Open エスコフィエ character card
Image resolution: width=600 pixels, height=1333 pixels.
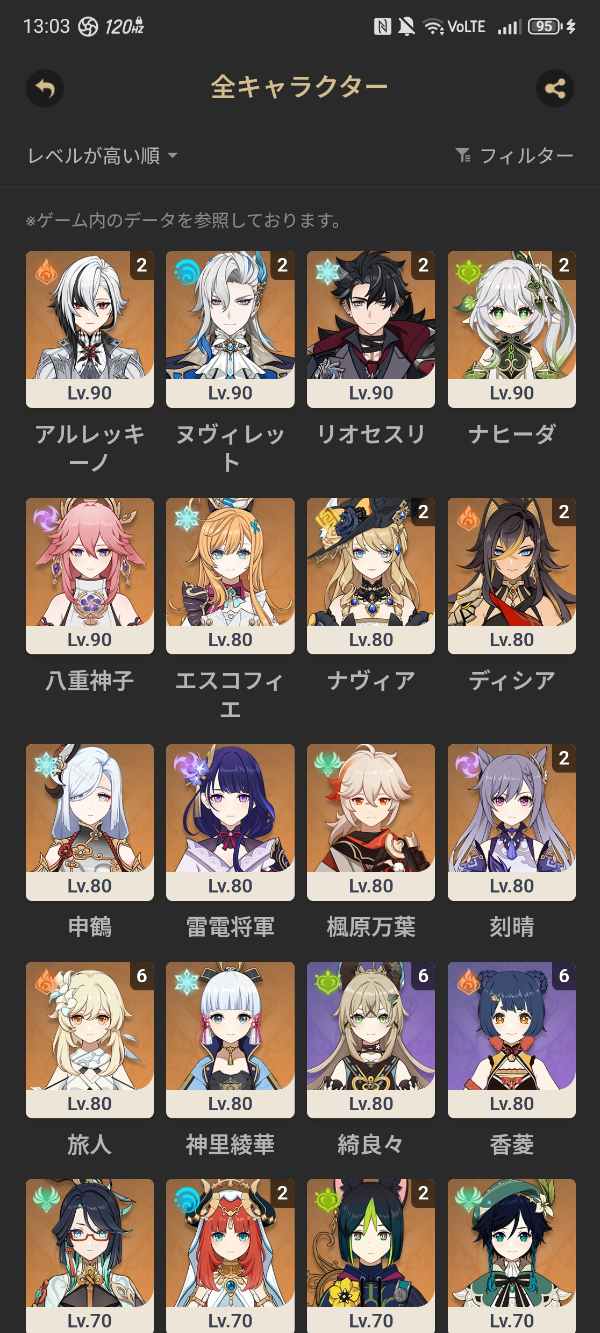pyautogui.click(x=230, y=575)
